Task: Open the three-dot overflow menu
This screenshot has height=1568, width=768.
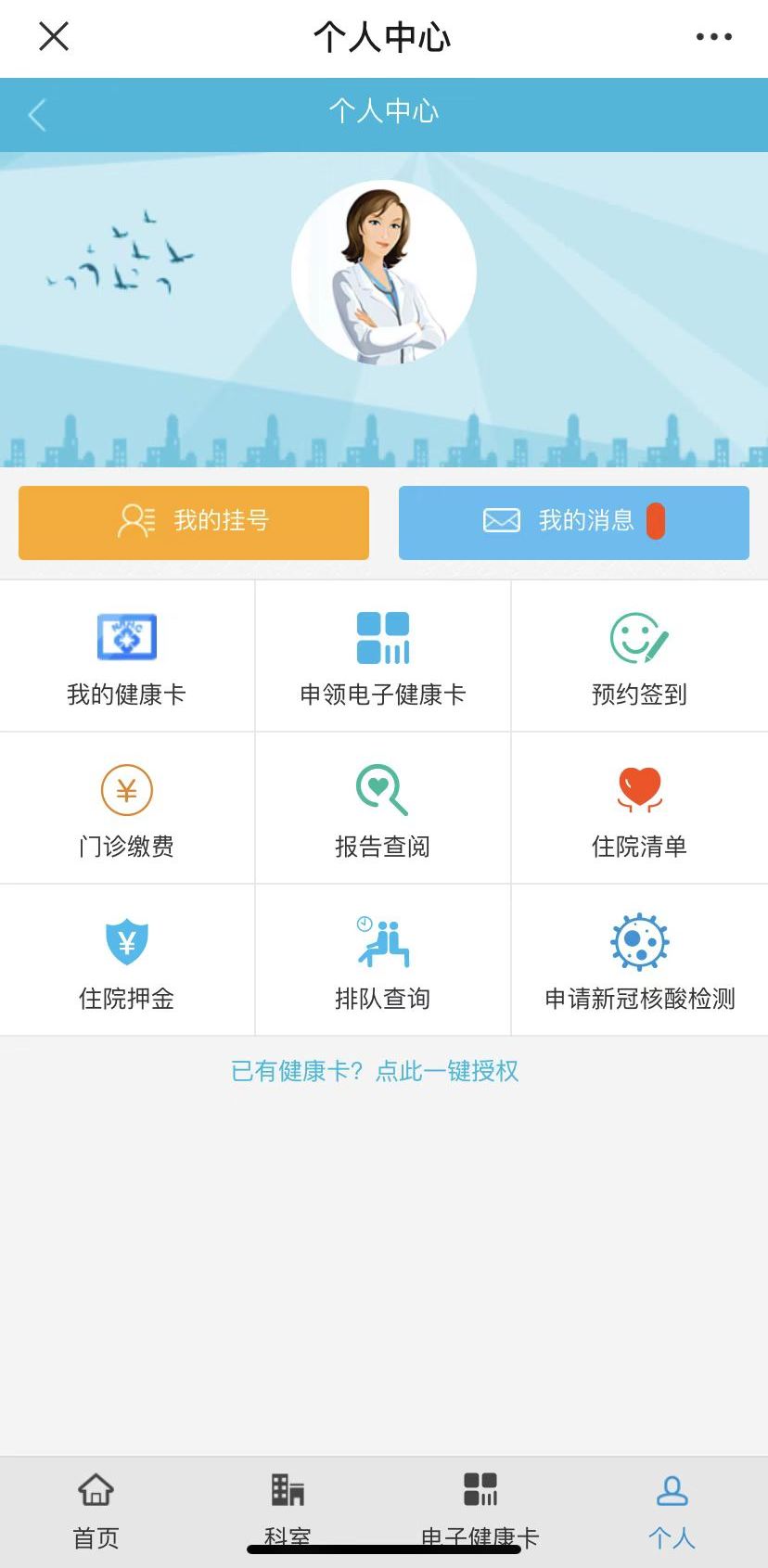Action: pos(713,37)
